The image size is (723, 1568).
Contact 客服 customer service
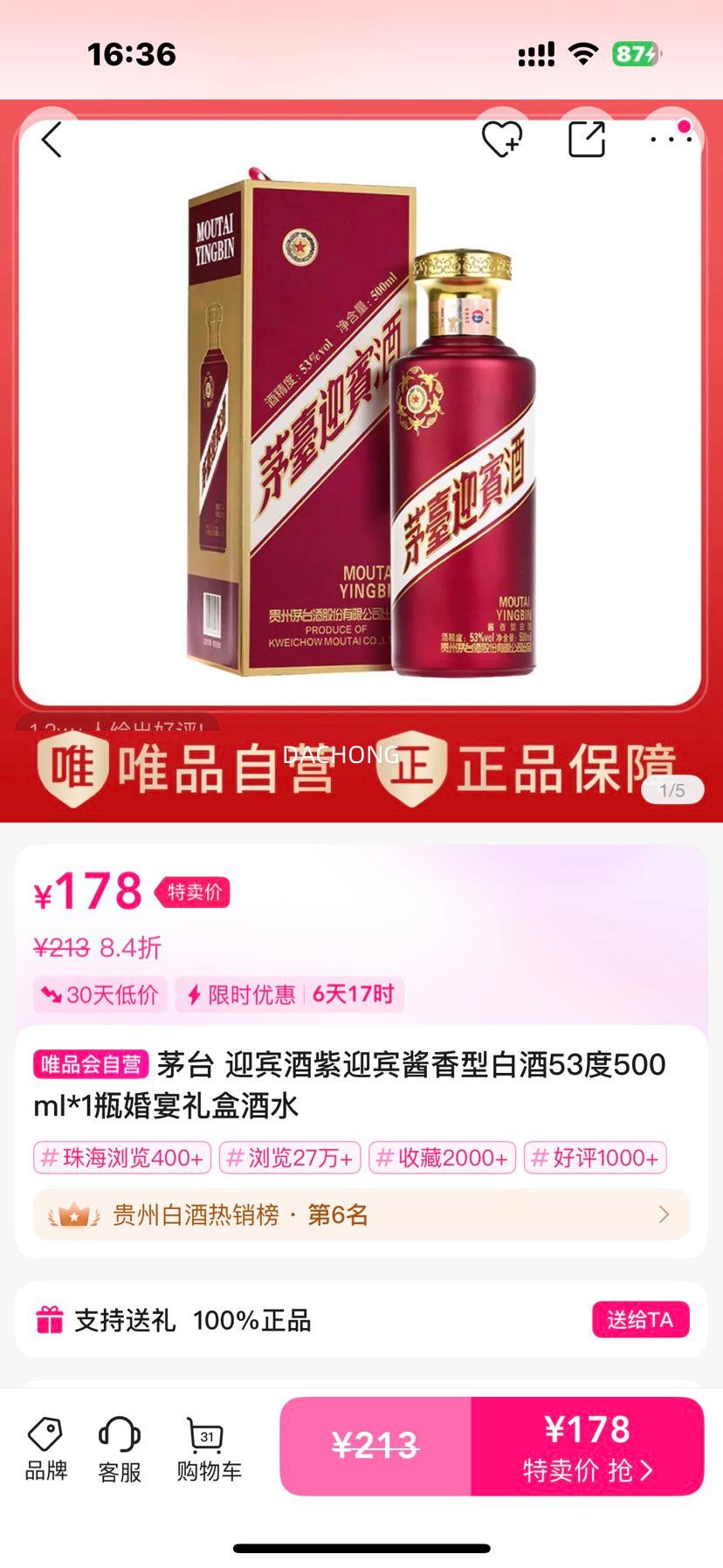120,1450
